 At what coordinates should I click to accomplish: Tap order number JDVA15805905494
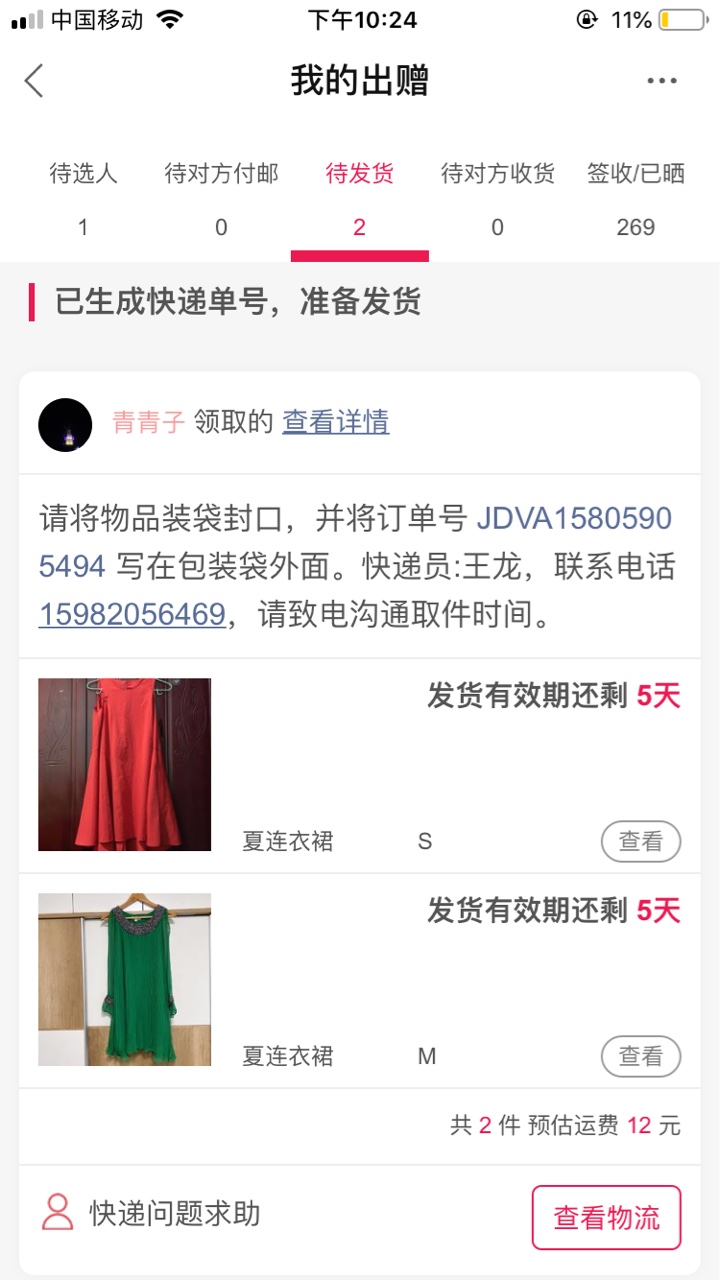pos(573,519)
